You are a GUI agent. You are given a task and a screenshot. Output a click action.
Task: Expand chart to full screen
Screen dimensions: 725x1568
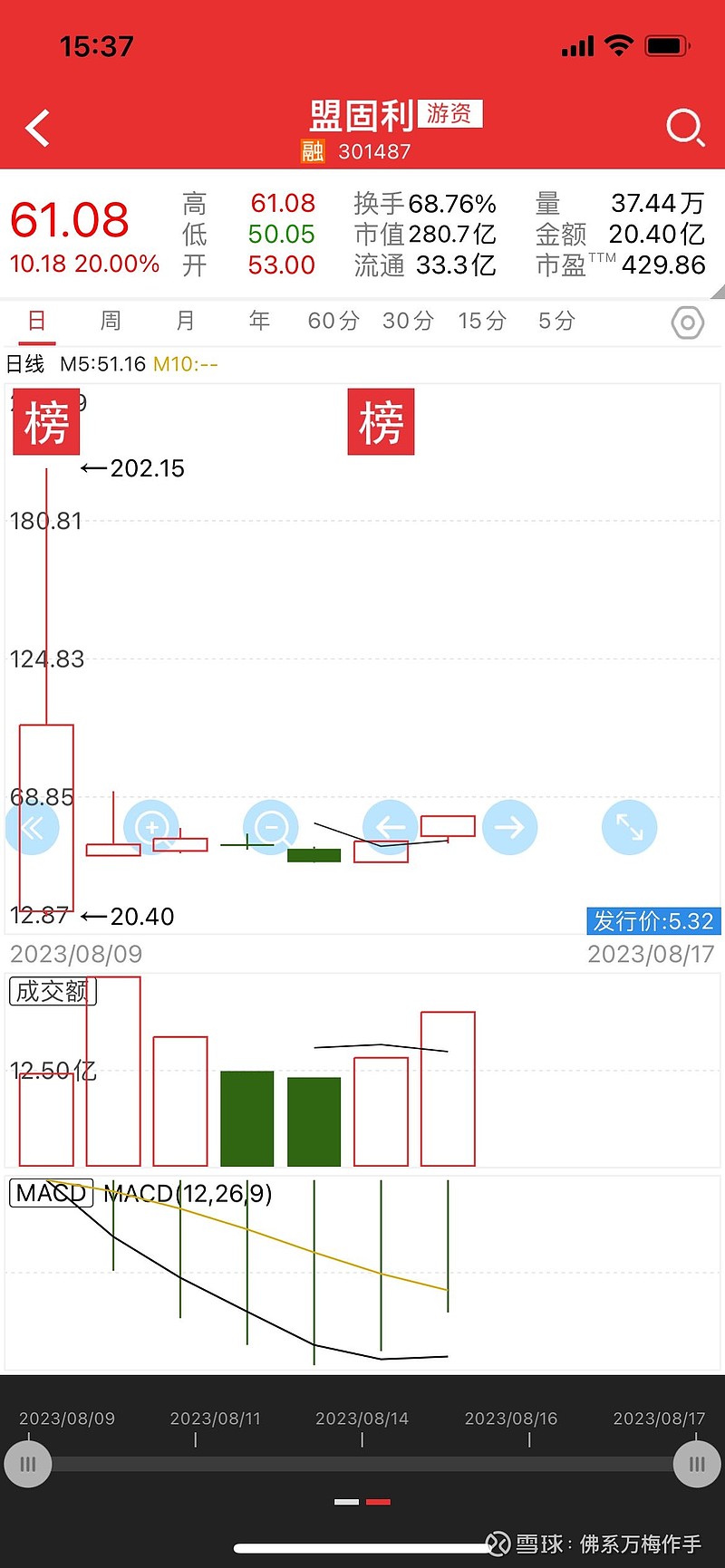pos(630,827)
